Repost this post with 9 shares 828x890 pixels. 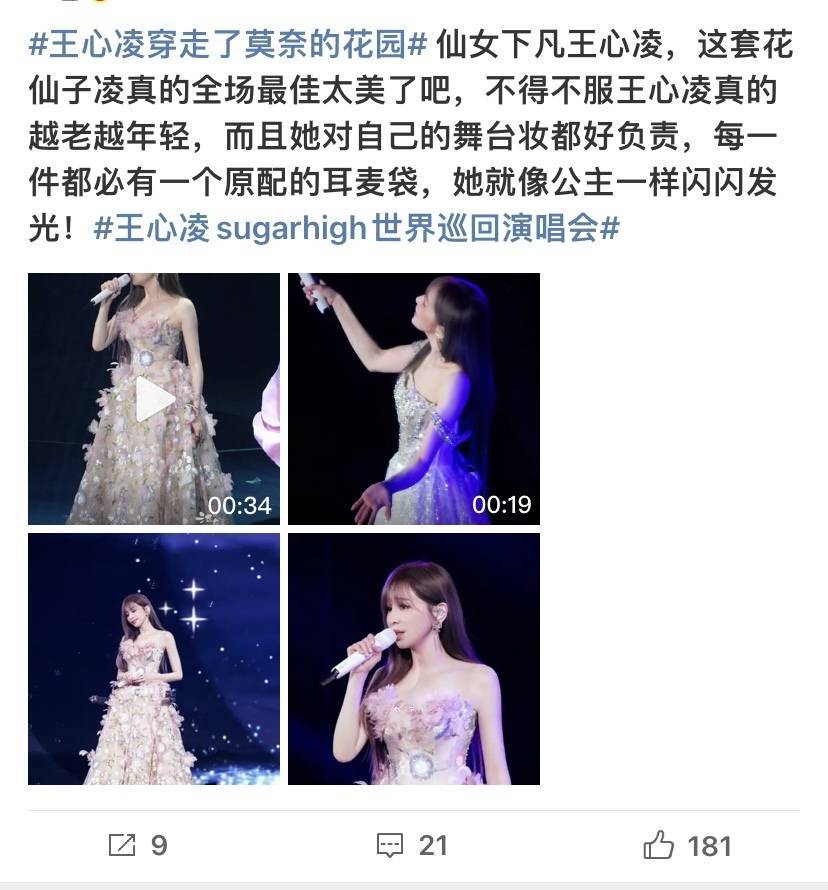pos(137,846)
